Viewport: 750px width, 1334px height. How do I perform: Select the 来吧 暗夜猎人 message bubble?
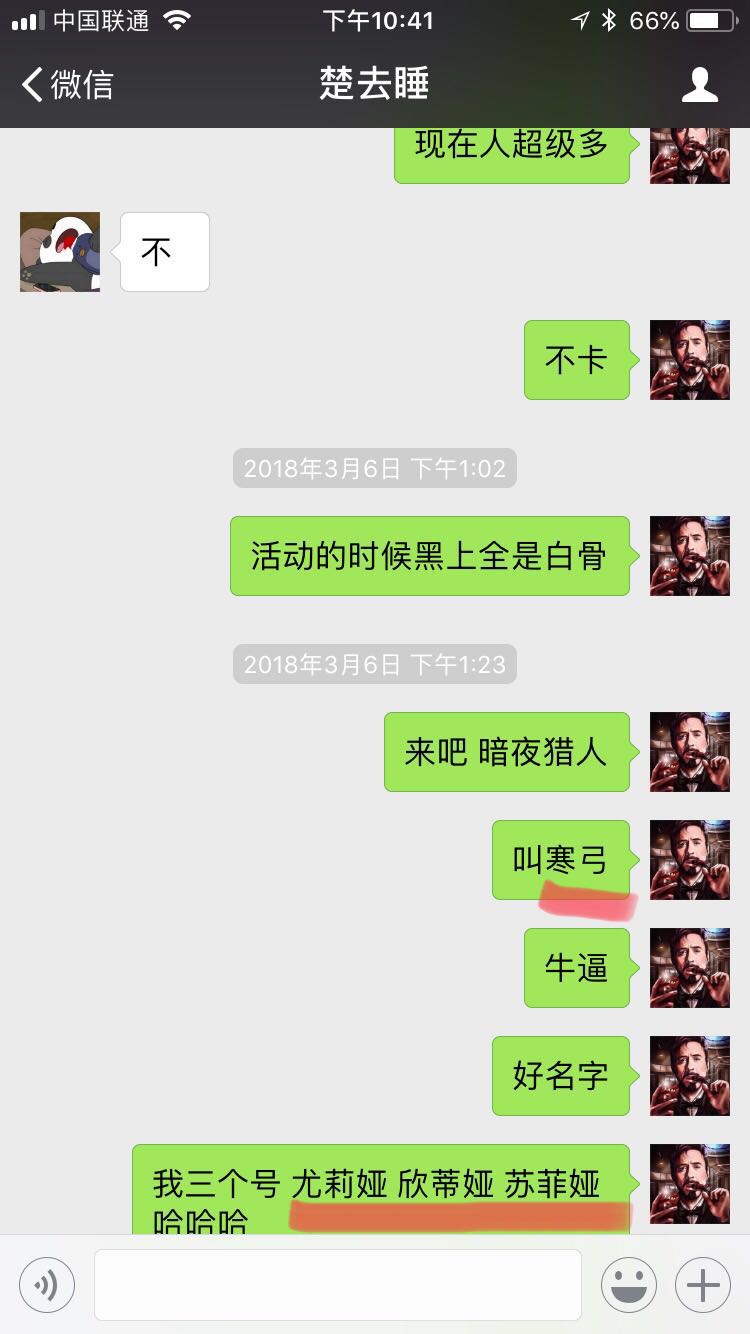click(507, 752)
